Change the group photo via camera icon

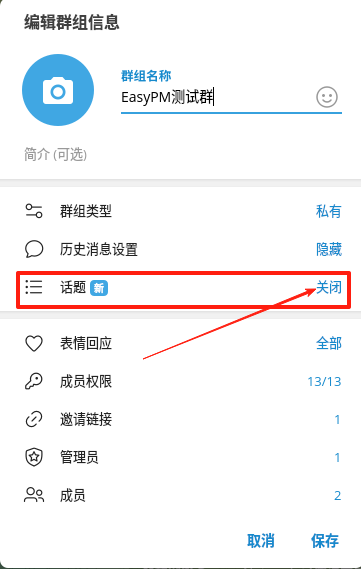[x=58, y=90]
